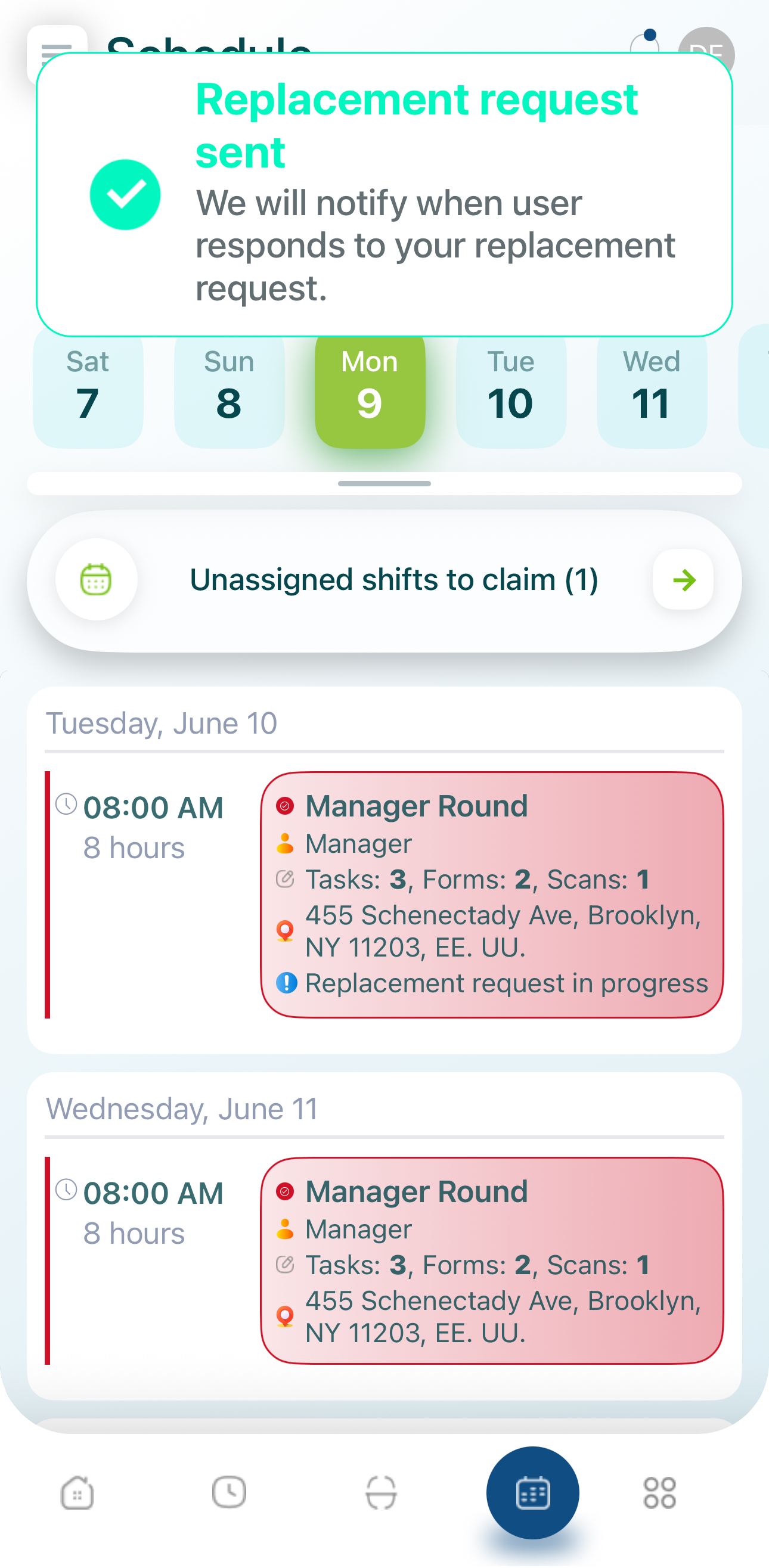Select Sunday 8 in the date strip
Image resolution: width=769 pixels, height=1568 pixels.
229,390
